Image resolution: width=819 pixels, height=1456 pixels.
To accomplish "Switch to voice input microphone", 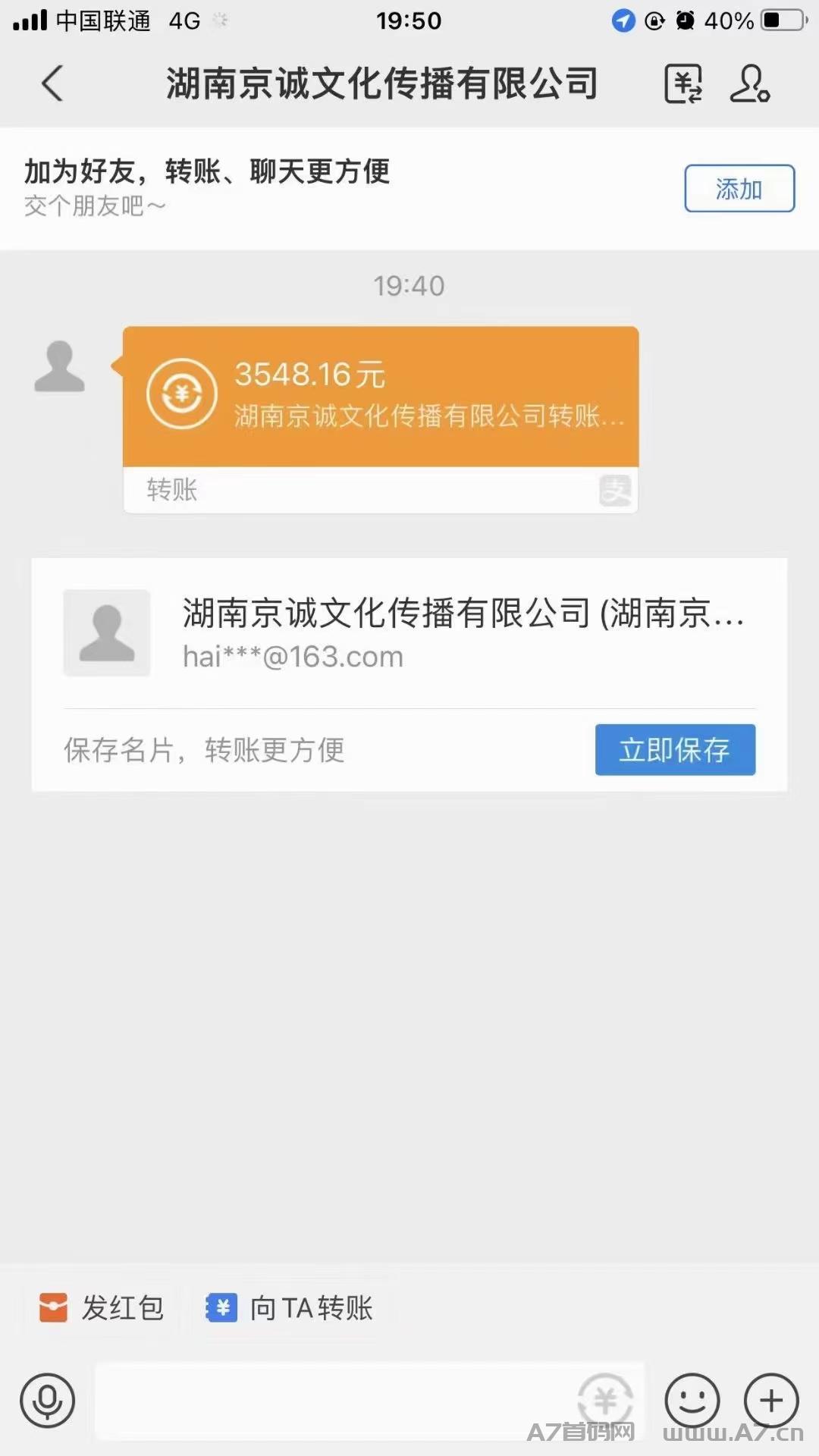I will pyautogui.click(x=47, y=1400).
